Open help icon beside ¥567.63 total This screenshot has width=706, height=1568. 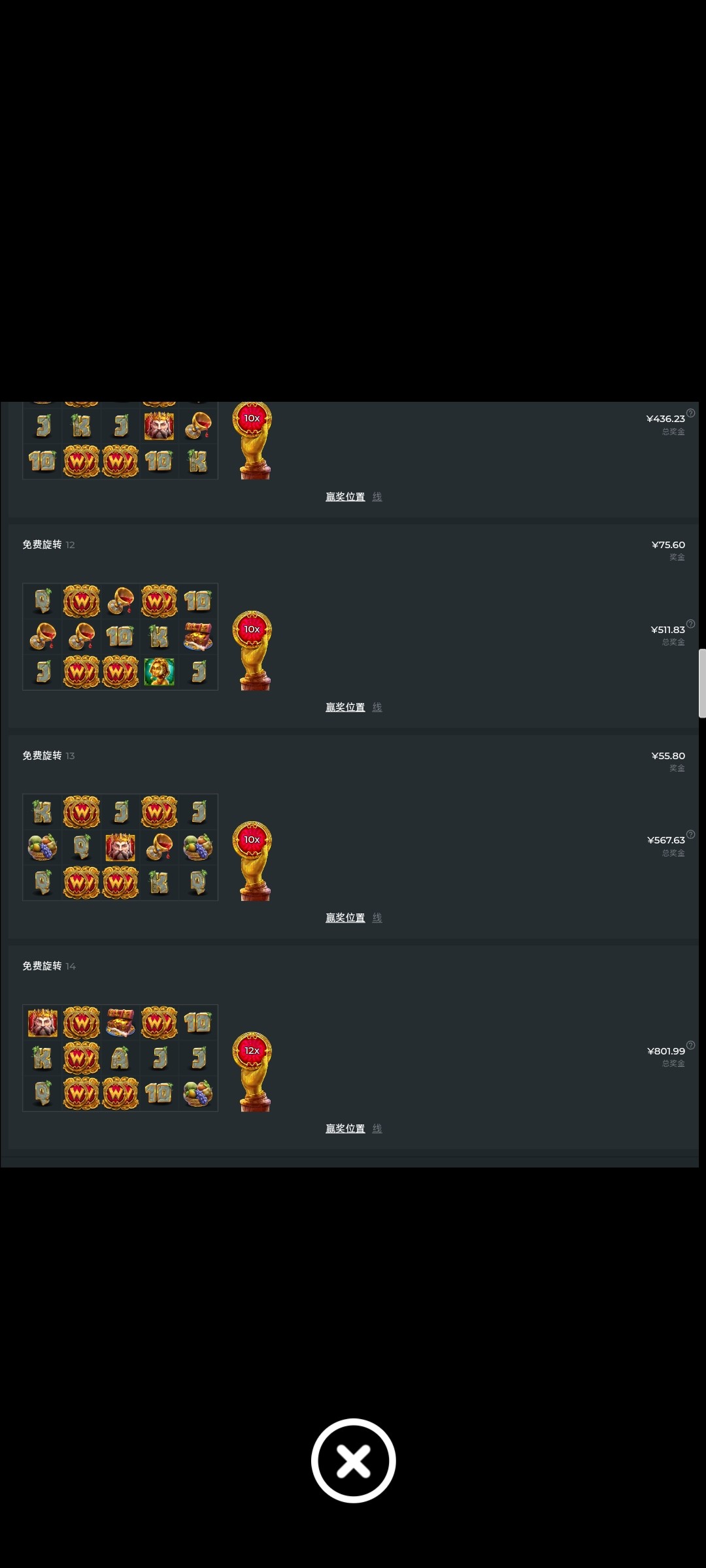(x=691, y=834)
